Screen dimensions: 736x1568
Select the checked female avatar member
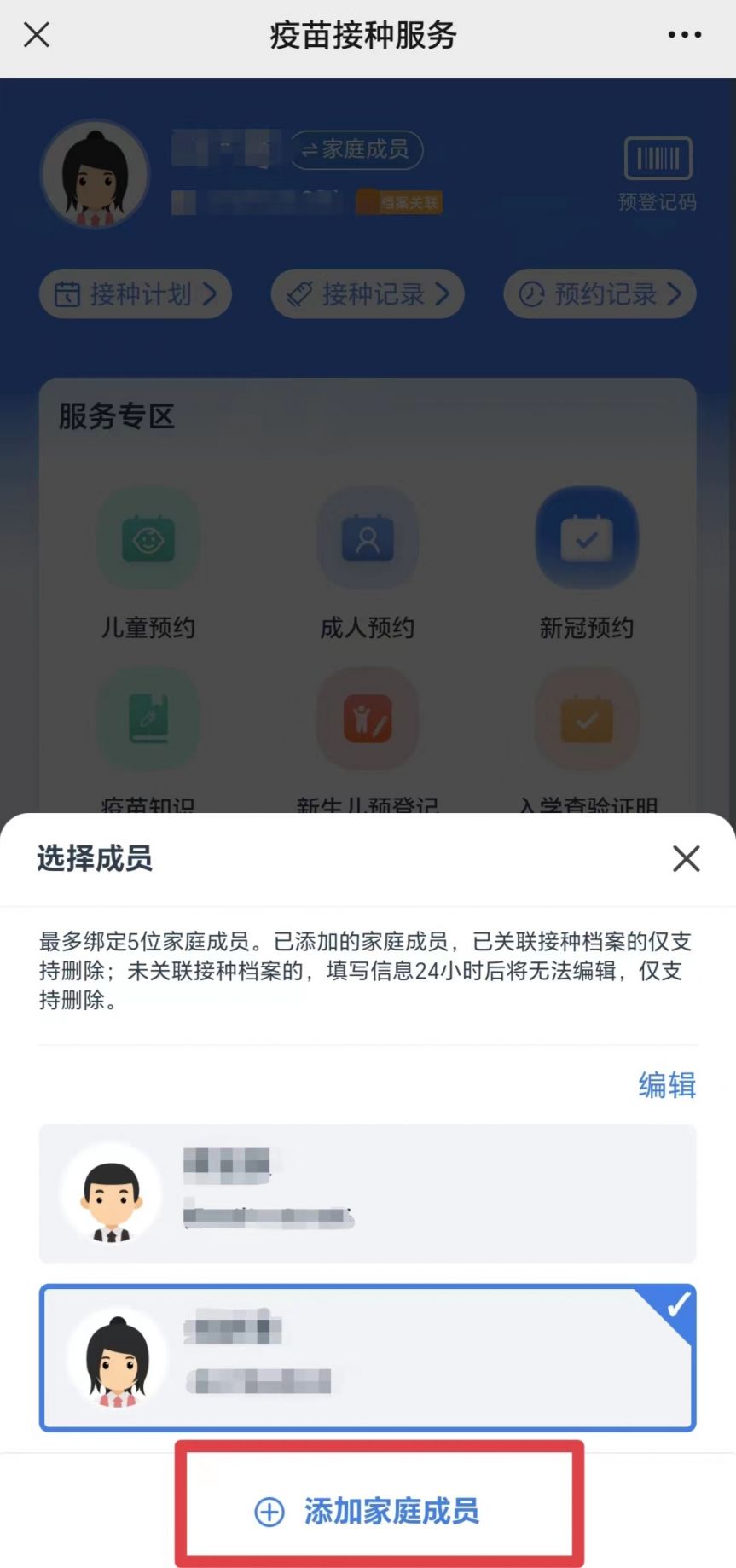tap(368, 1356)
